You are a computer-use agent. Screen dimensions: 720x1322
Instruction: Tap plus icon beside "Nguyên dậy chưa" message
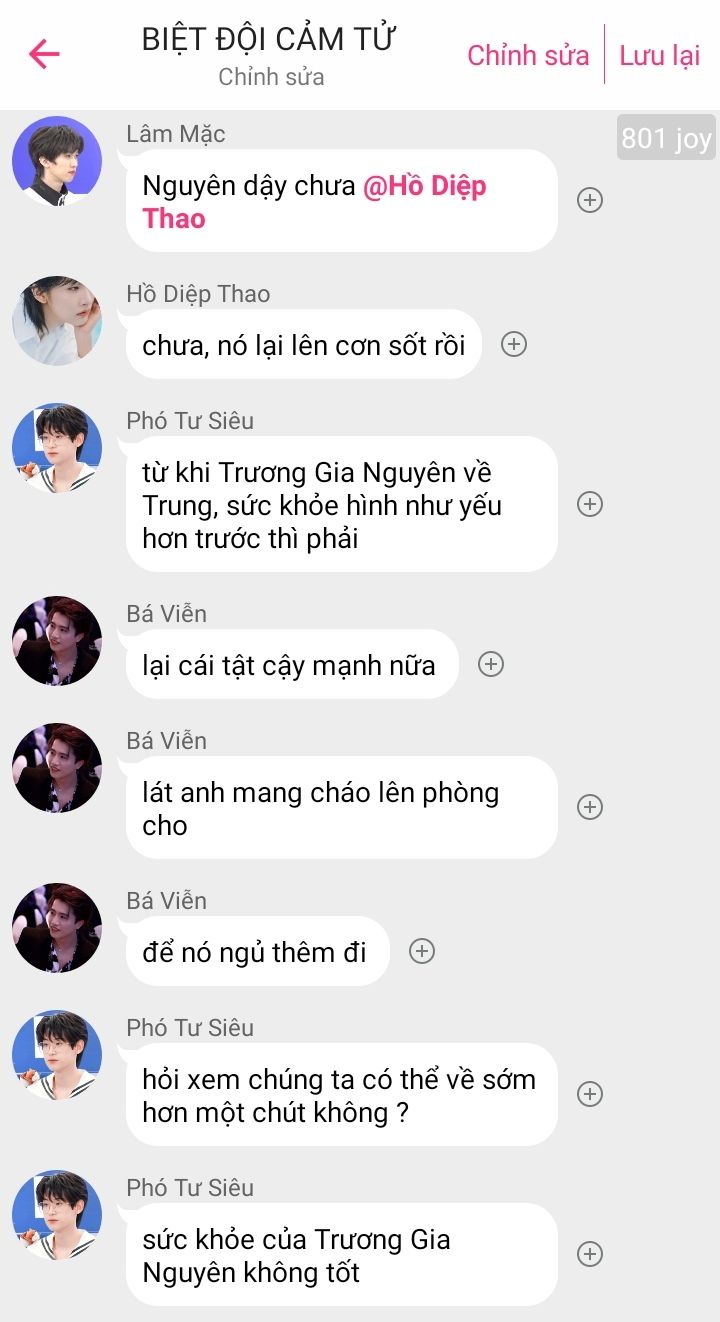(590, 200)
